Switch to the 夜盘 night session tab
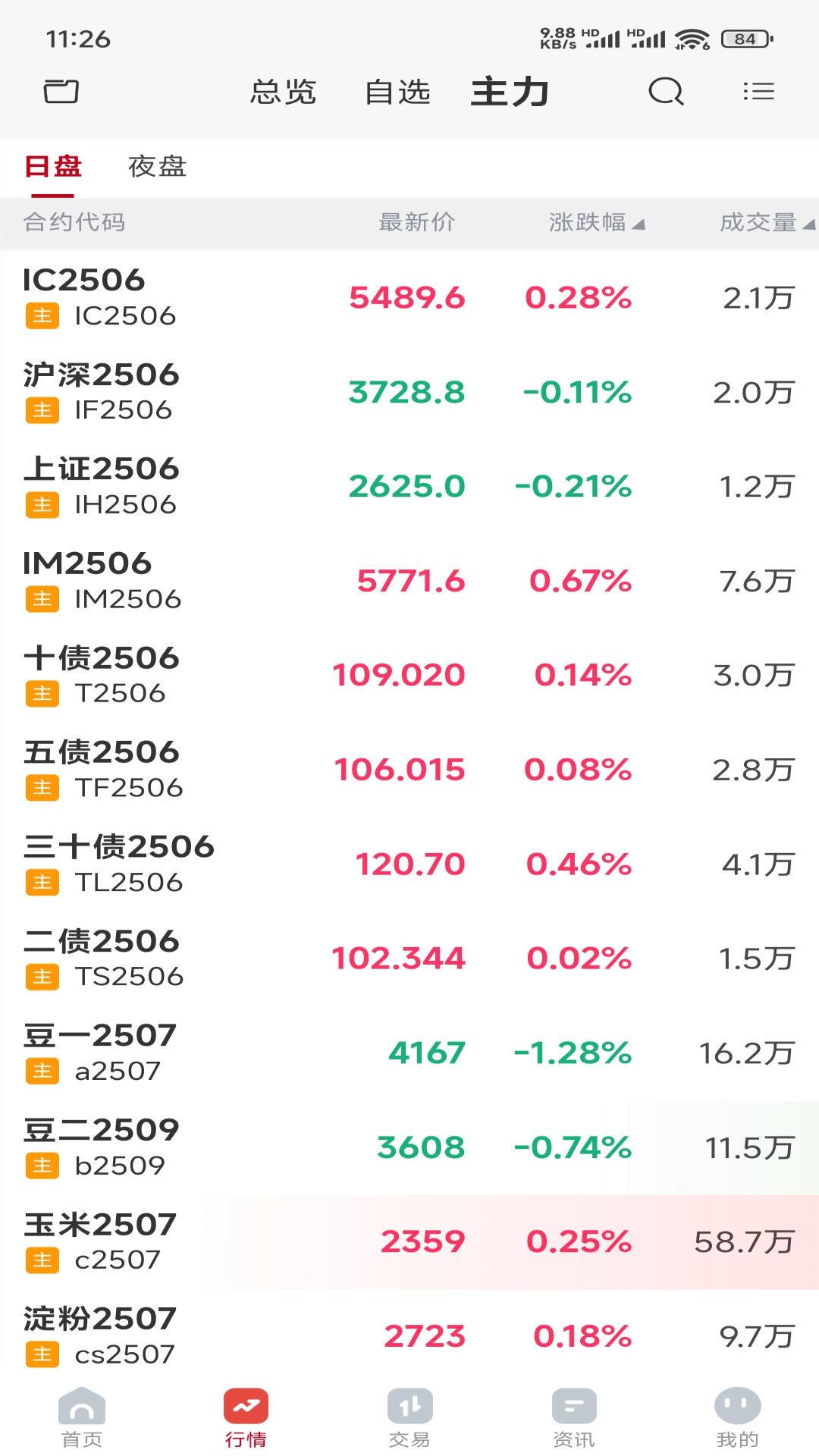This screenshot has height=1456, width=819. (x=157, y=167)
